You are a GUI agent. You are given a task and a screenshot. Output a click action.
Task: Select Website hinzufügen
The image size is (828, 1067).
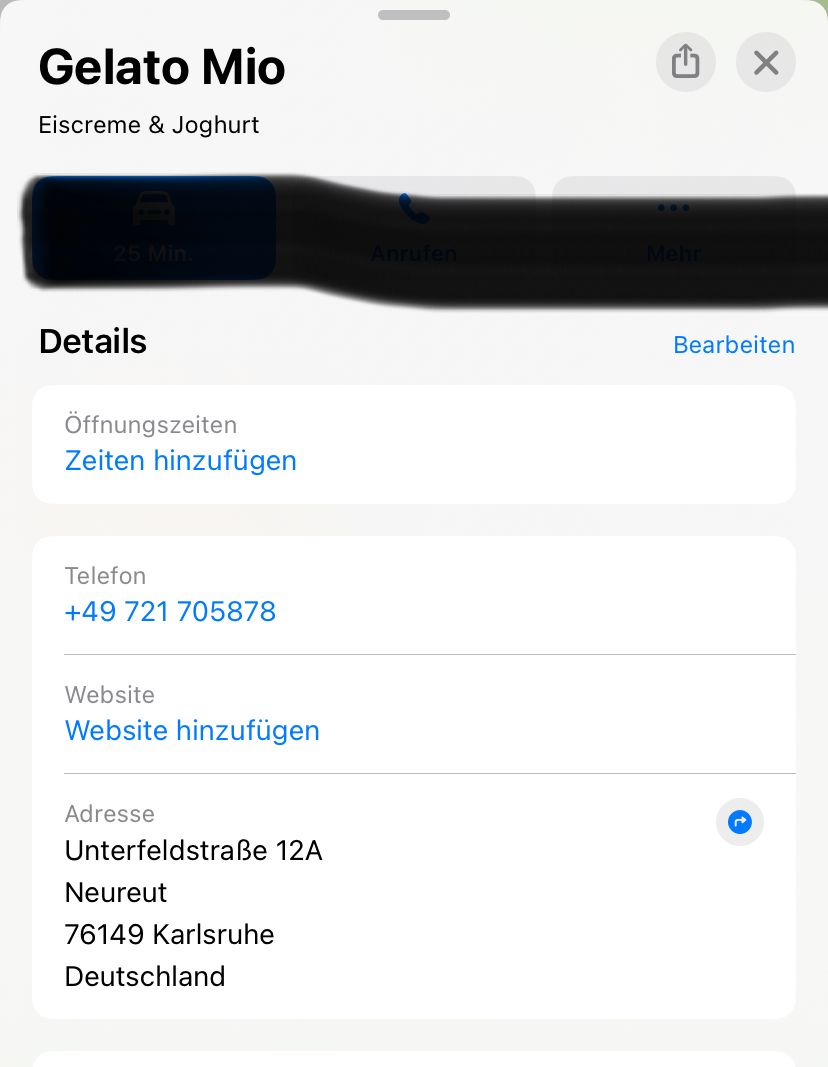192,731
